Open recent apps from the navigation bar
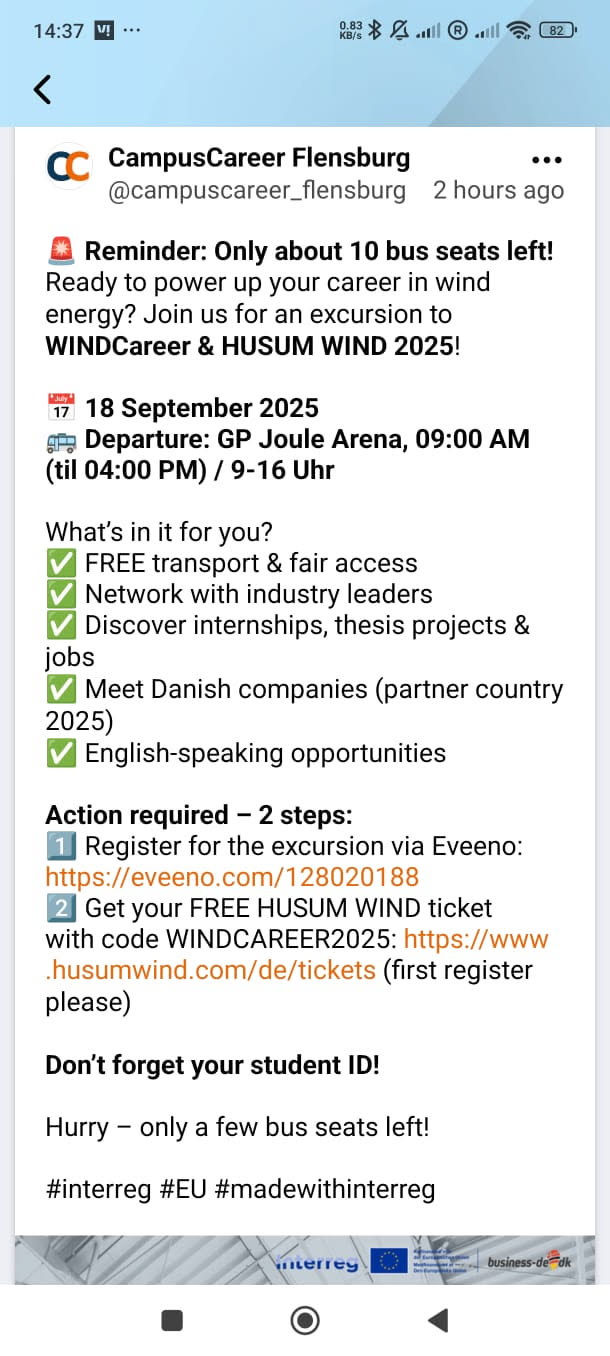The width and height of the screenshot is (610, 1356). pyautogui.click(x=172, y=1321)
